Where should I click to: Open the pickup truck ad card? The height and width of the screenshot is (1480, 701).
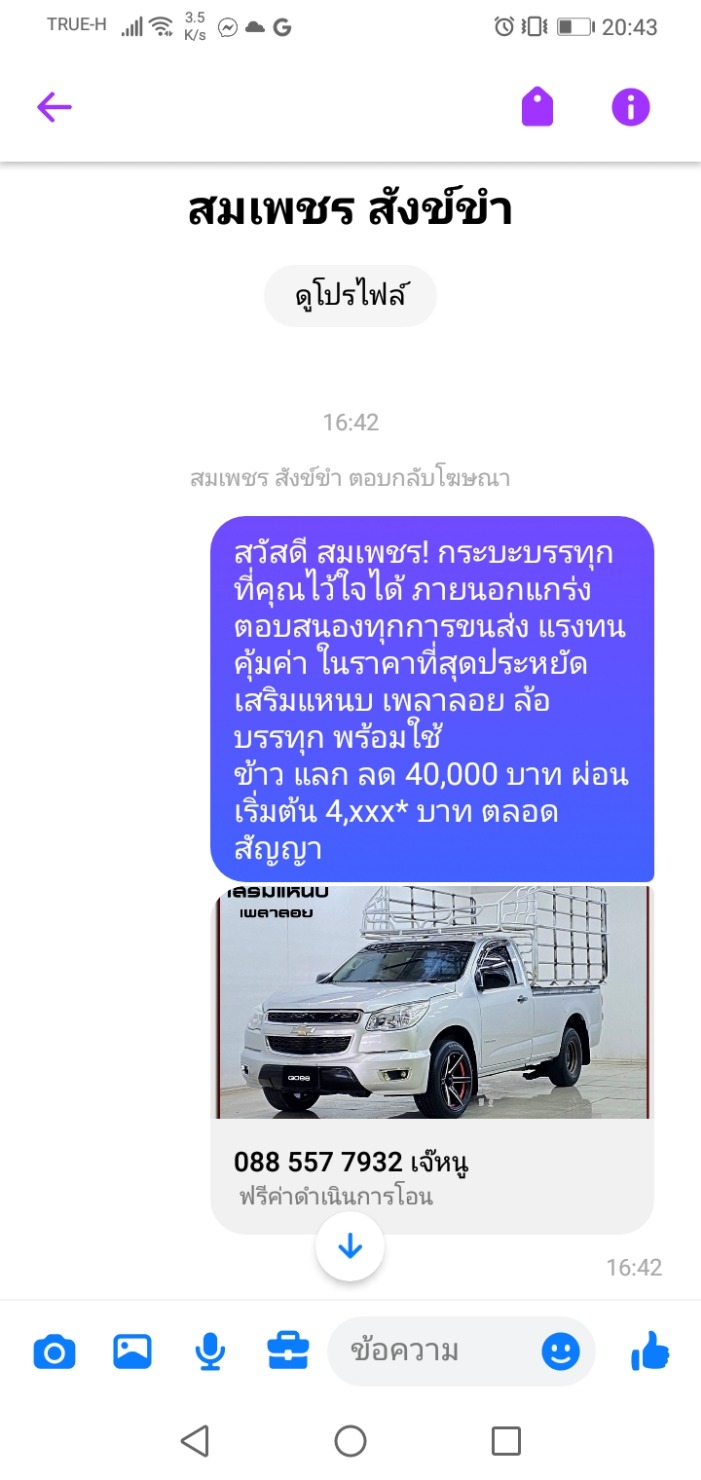[x=432, y=1059]
